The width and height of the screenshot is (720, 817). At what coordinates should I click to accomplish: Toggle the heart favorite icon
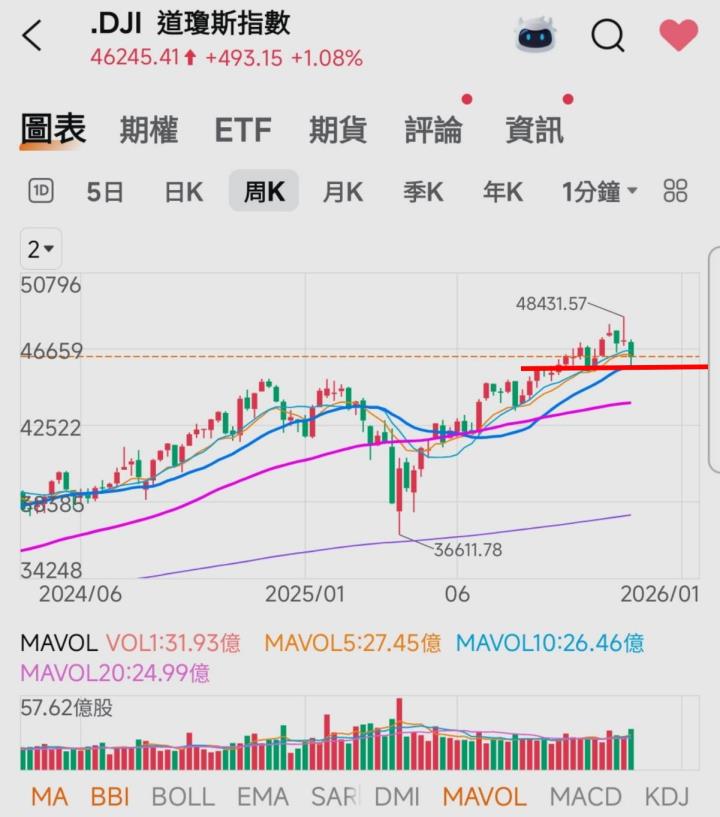[679, 36]
